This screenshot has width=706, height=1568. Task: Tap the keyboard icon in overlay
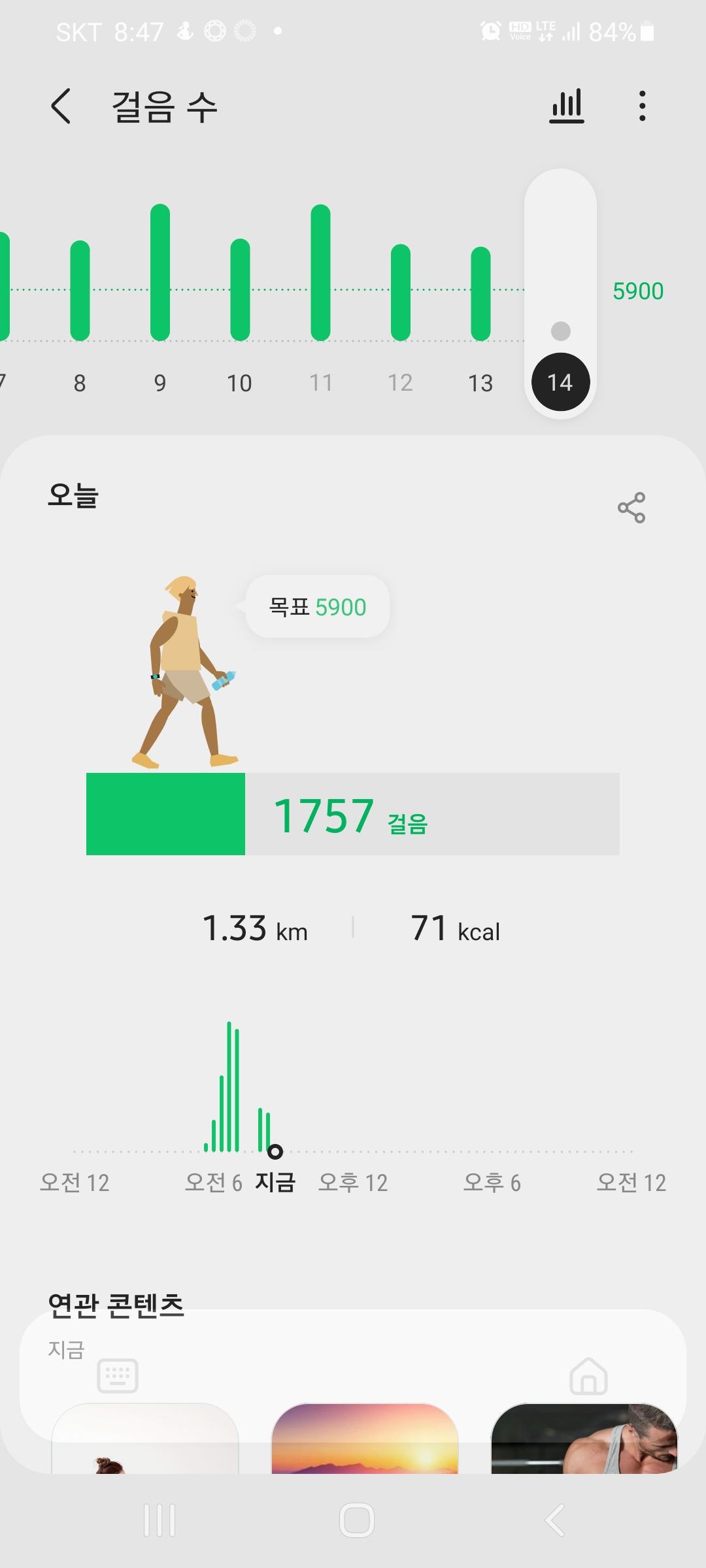[x=118, y=1375]
